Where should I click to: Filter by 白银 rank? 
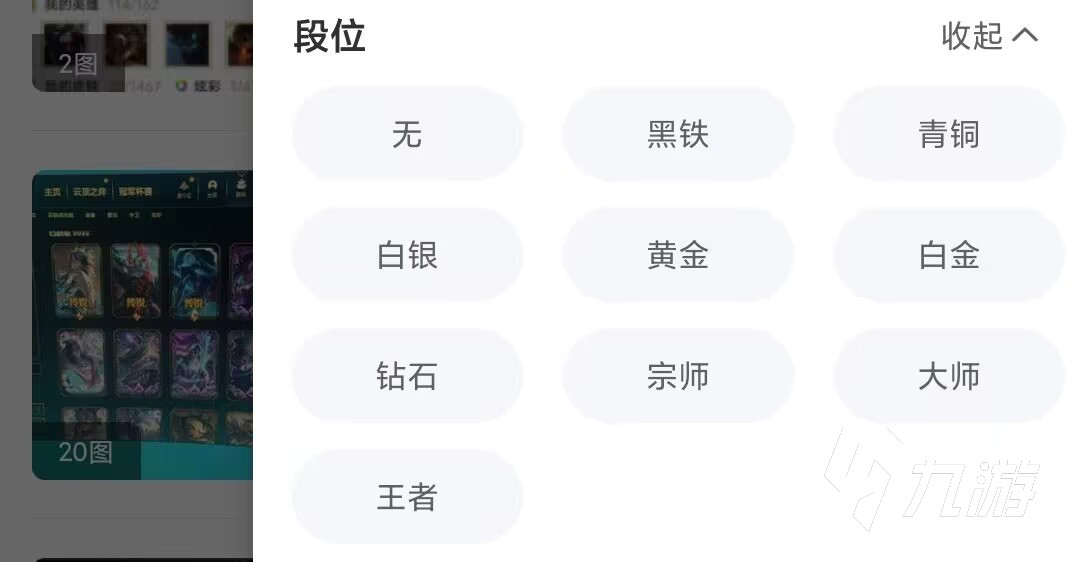pos(407,256)
